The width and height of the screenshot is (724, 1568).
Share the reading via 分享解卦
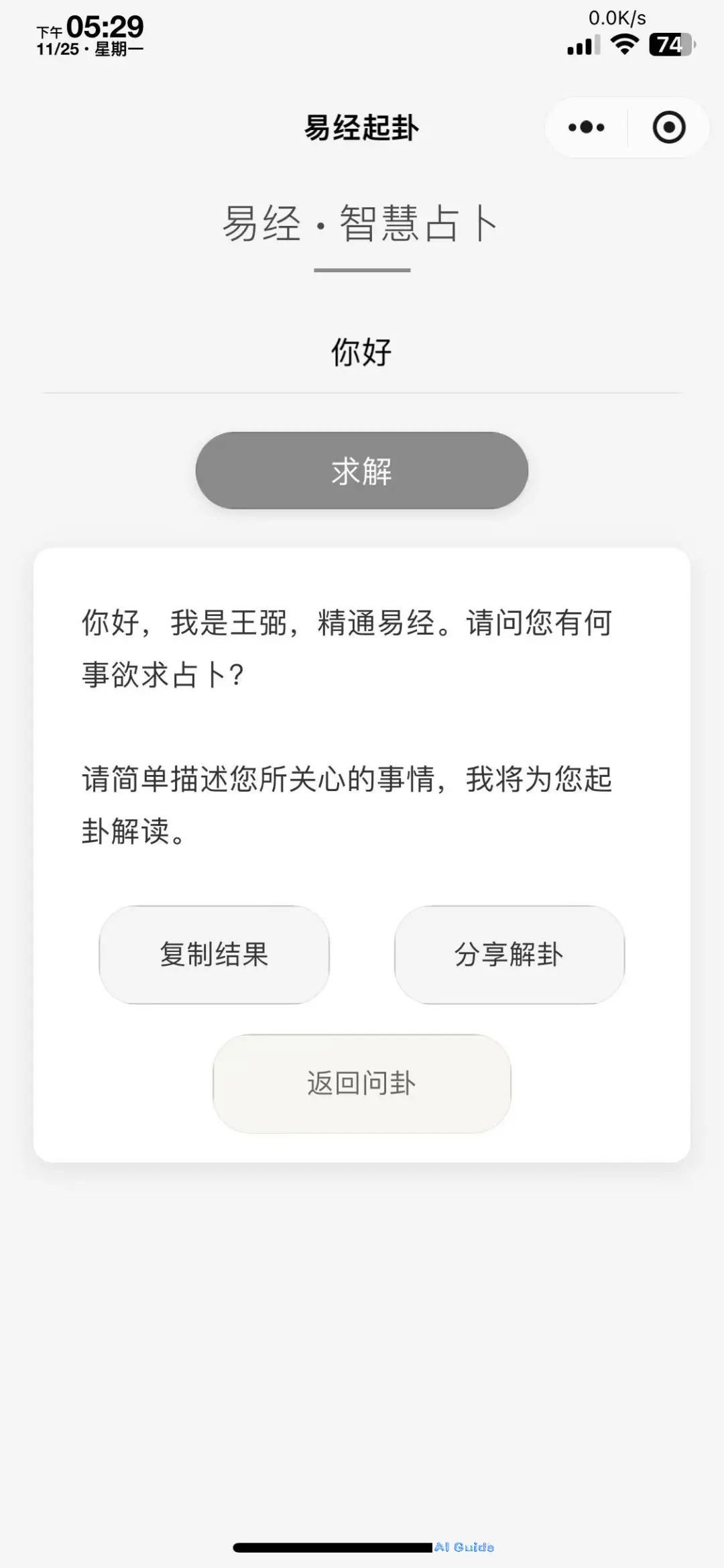[509, 955]
